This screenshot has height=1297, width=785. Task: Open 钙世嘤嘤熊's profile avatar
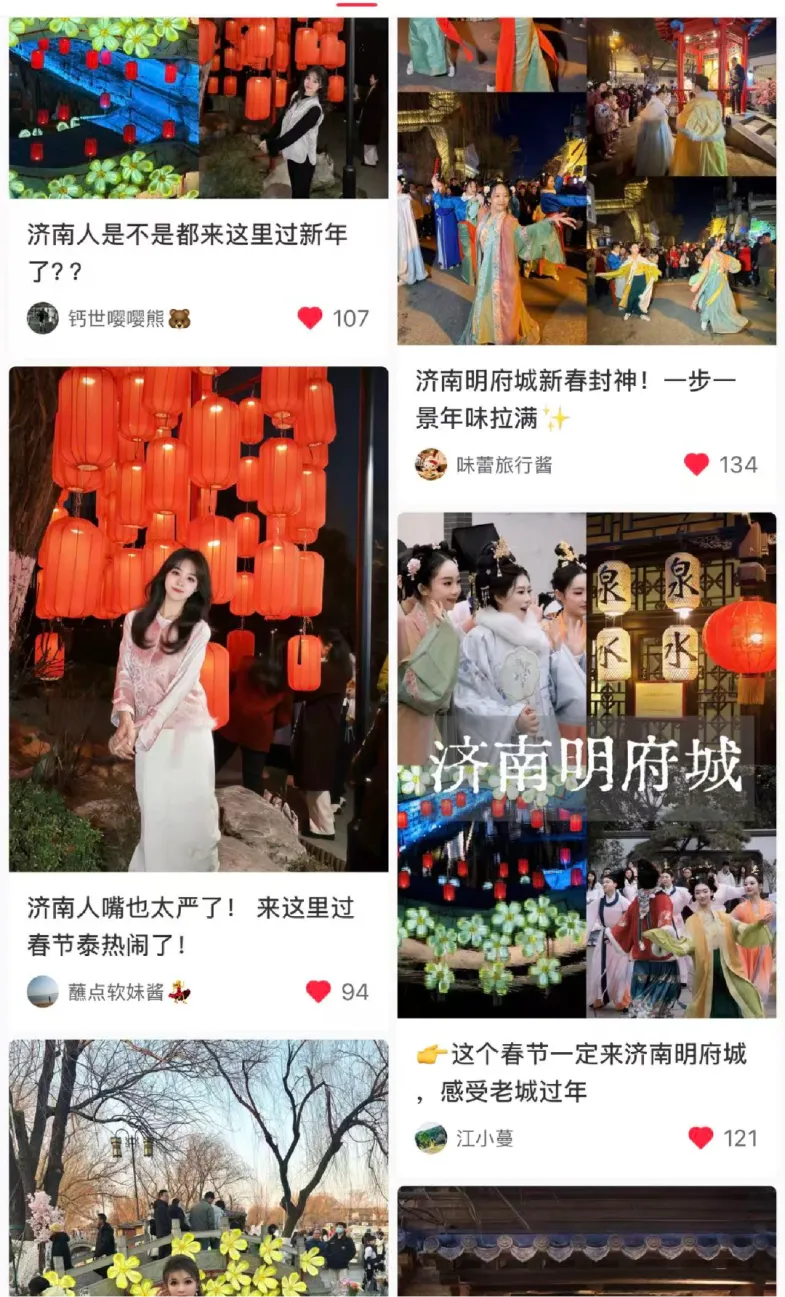pyautogui.click(x=43, y=318)
